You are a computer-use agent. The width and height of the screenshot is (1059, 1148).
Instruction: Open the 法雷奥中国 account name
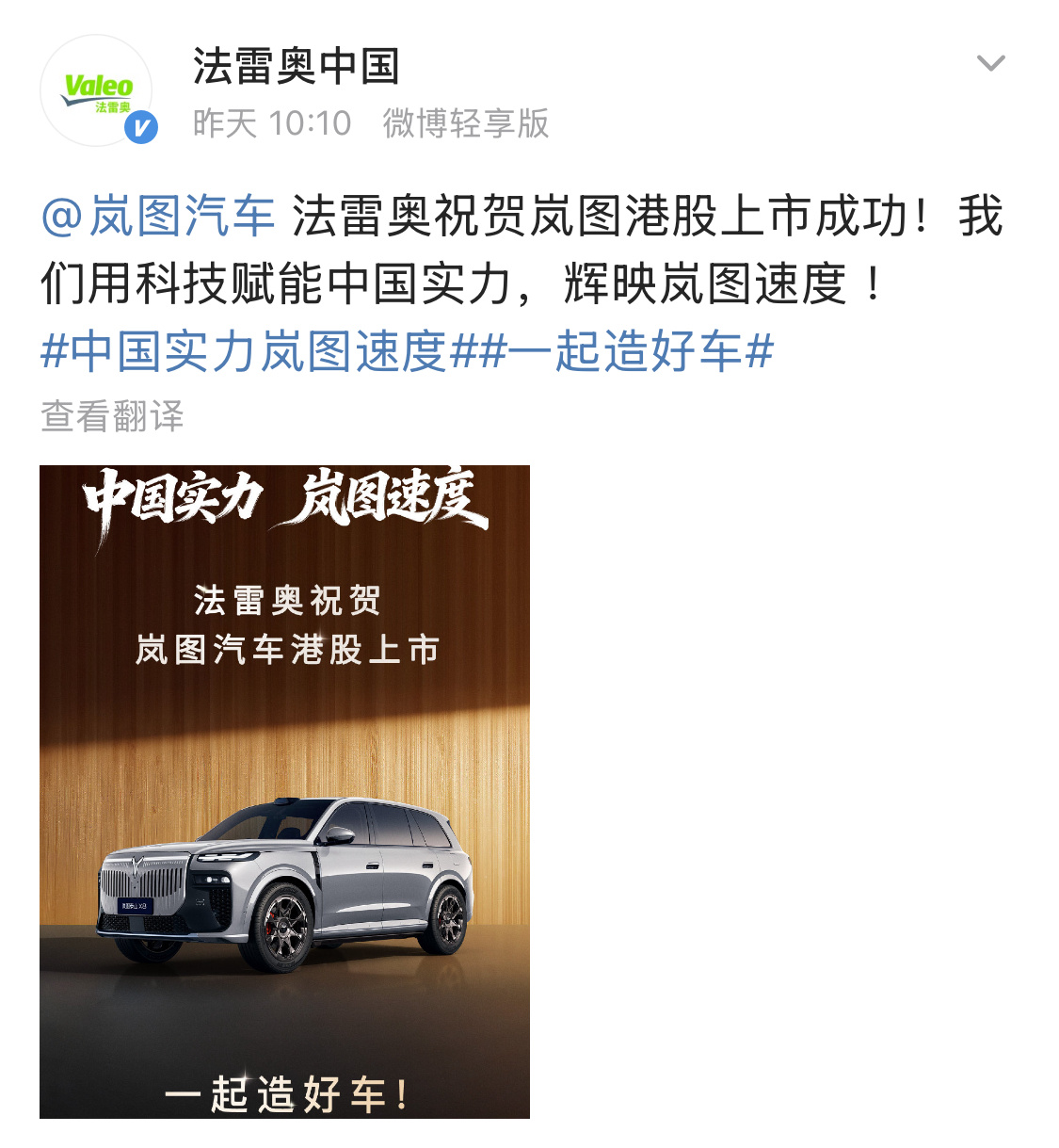pos(297,67)
